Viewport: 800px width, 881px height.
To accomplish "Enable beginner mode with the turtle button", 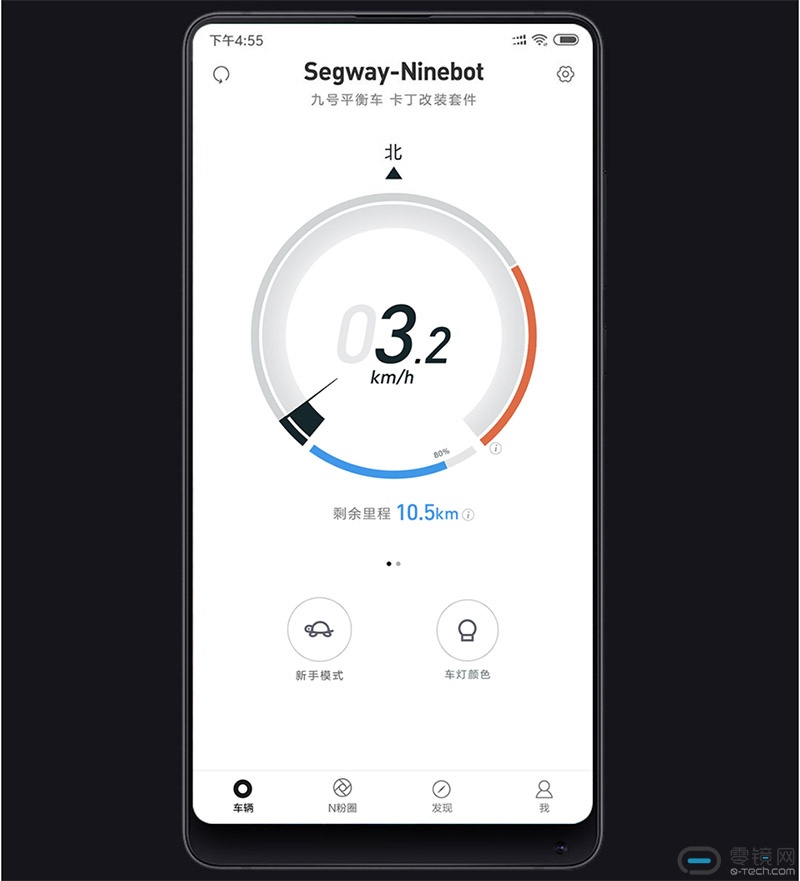I will coord(319,631).
